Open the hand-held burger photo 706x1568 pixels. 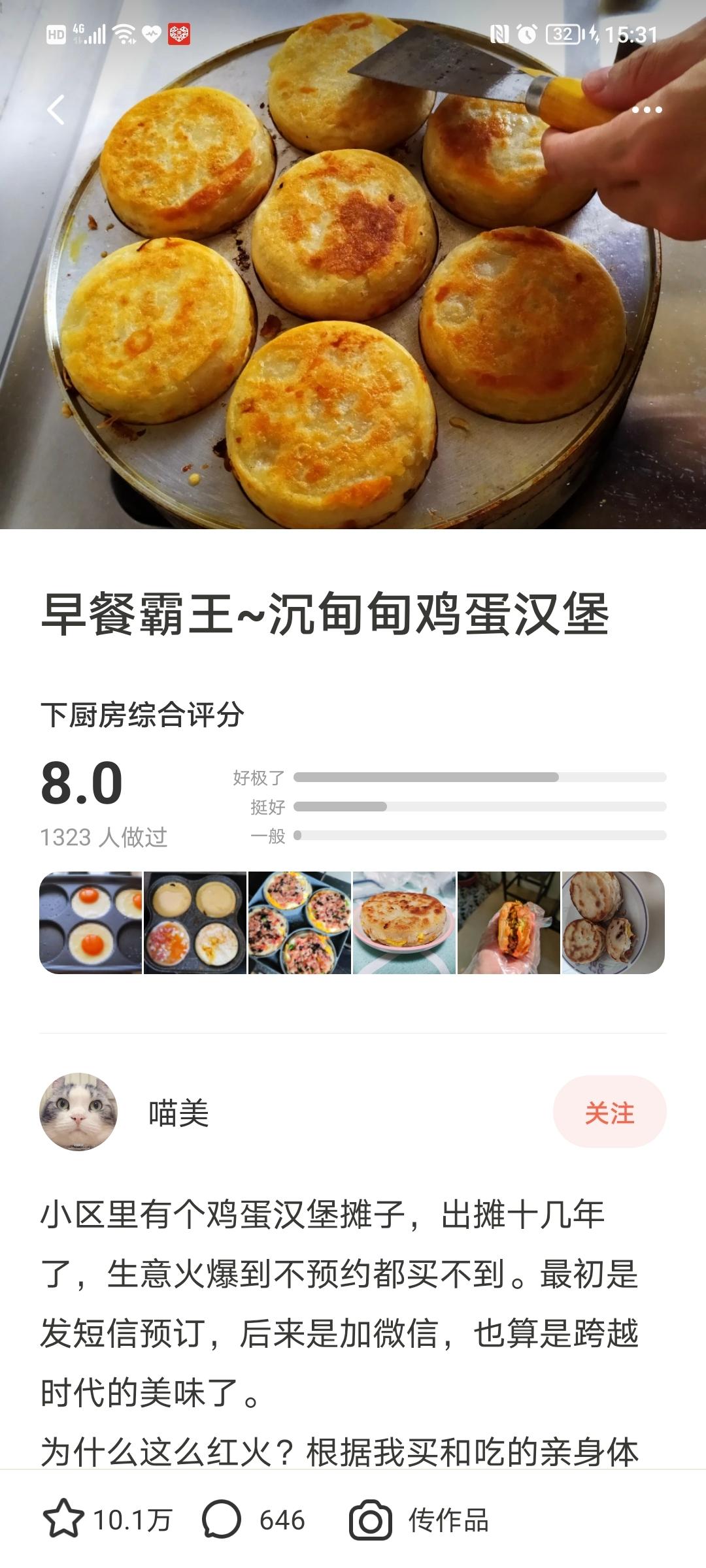[x=509, y=923]
